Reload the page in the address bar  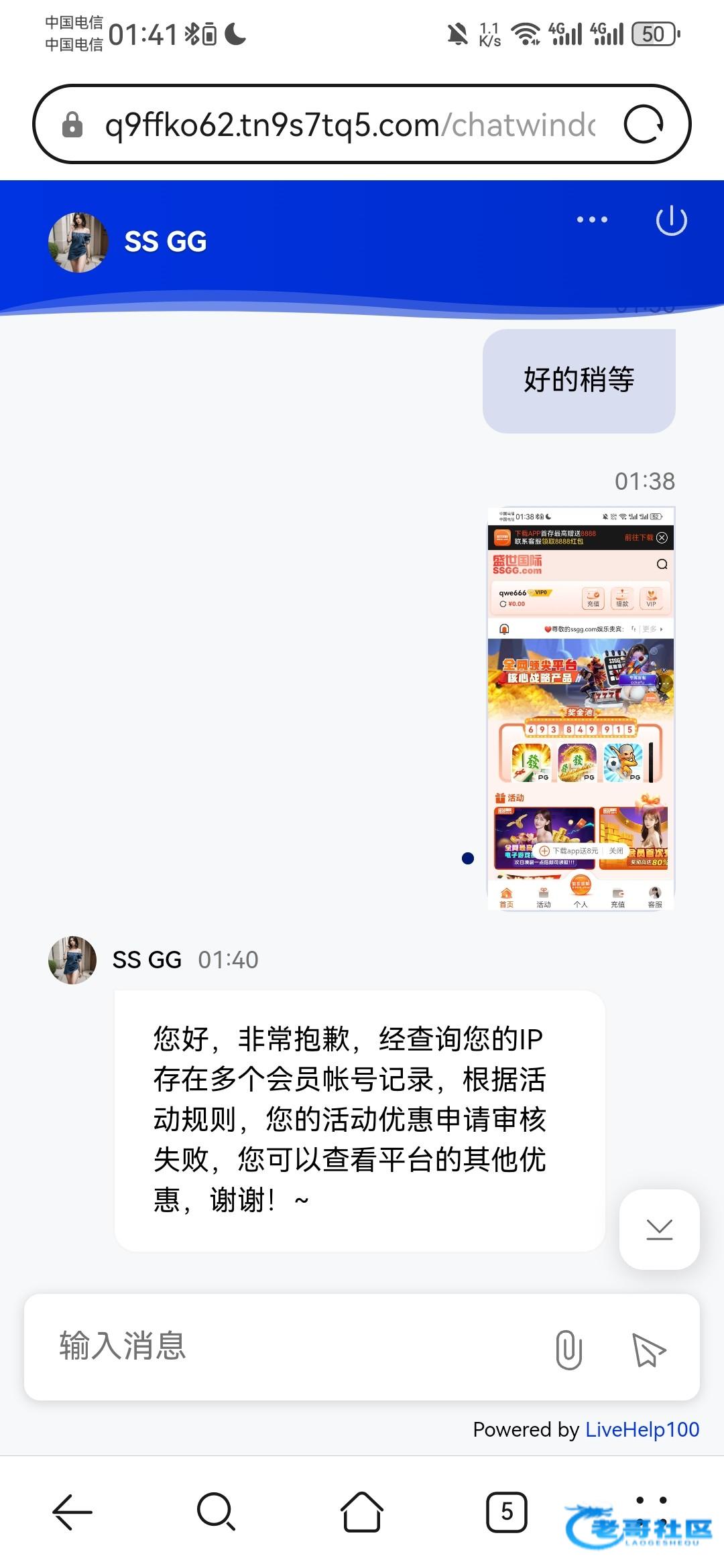[644, 125]
